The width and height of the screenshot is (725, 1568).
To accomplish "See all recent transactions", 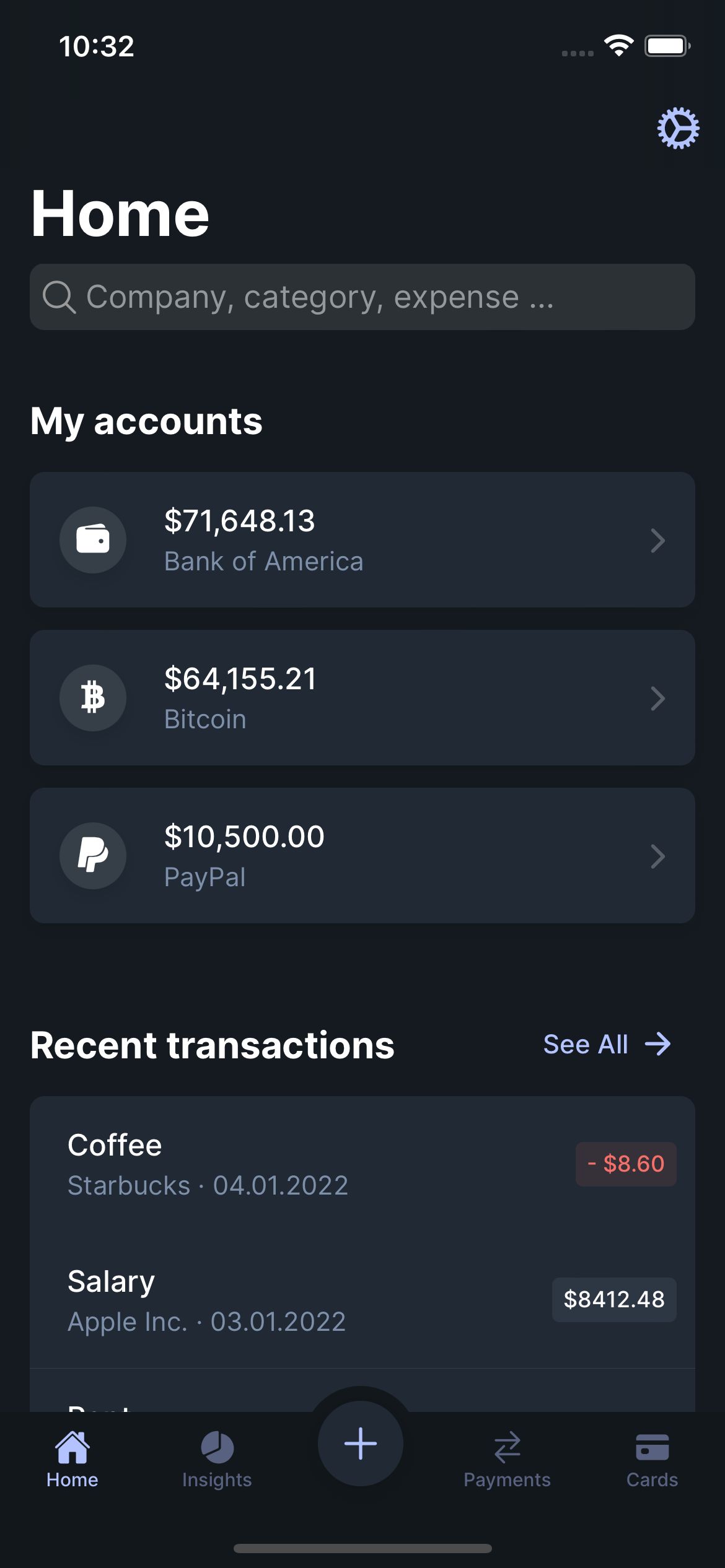I will pyautogui.click(x=607, y=1044).
